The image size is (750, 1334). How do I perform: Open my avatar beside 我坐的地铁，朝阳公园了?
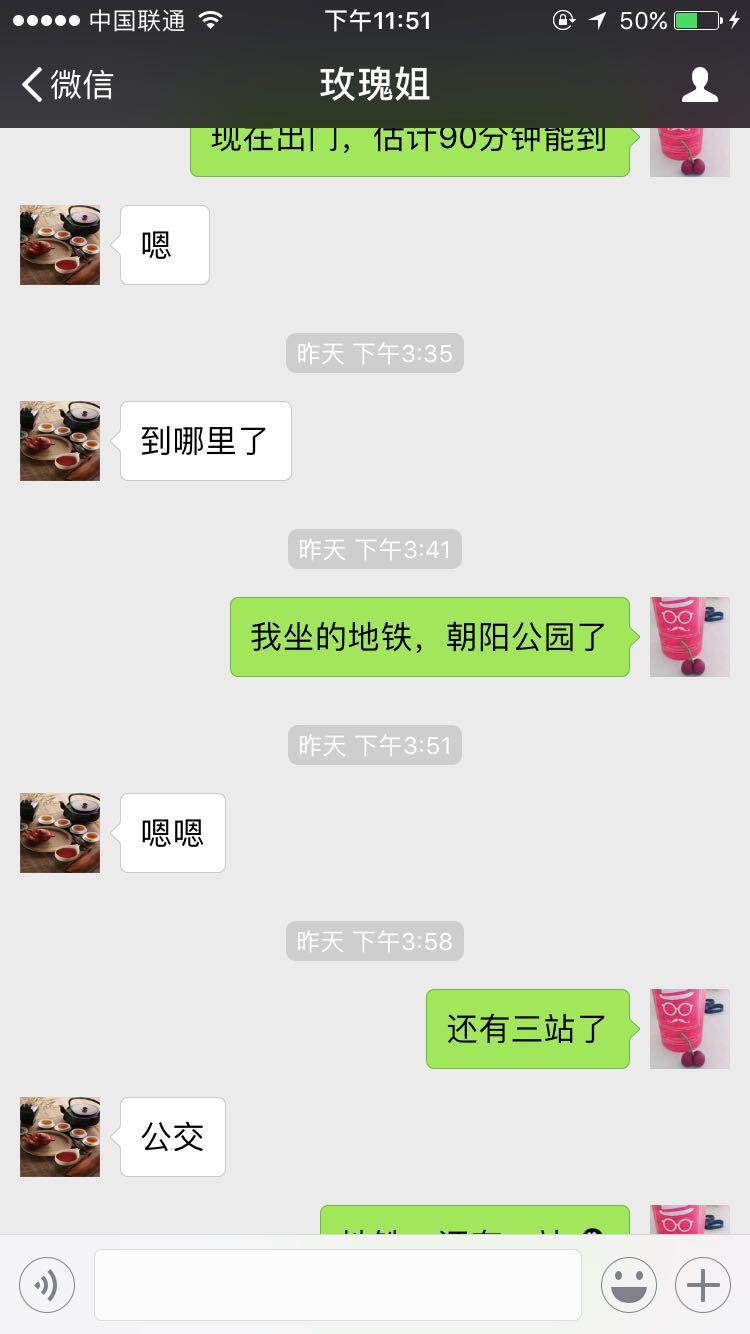pyautogui.click(x=690, y=637)
